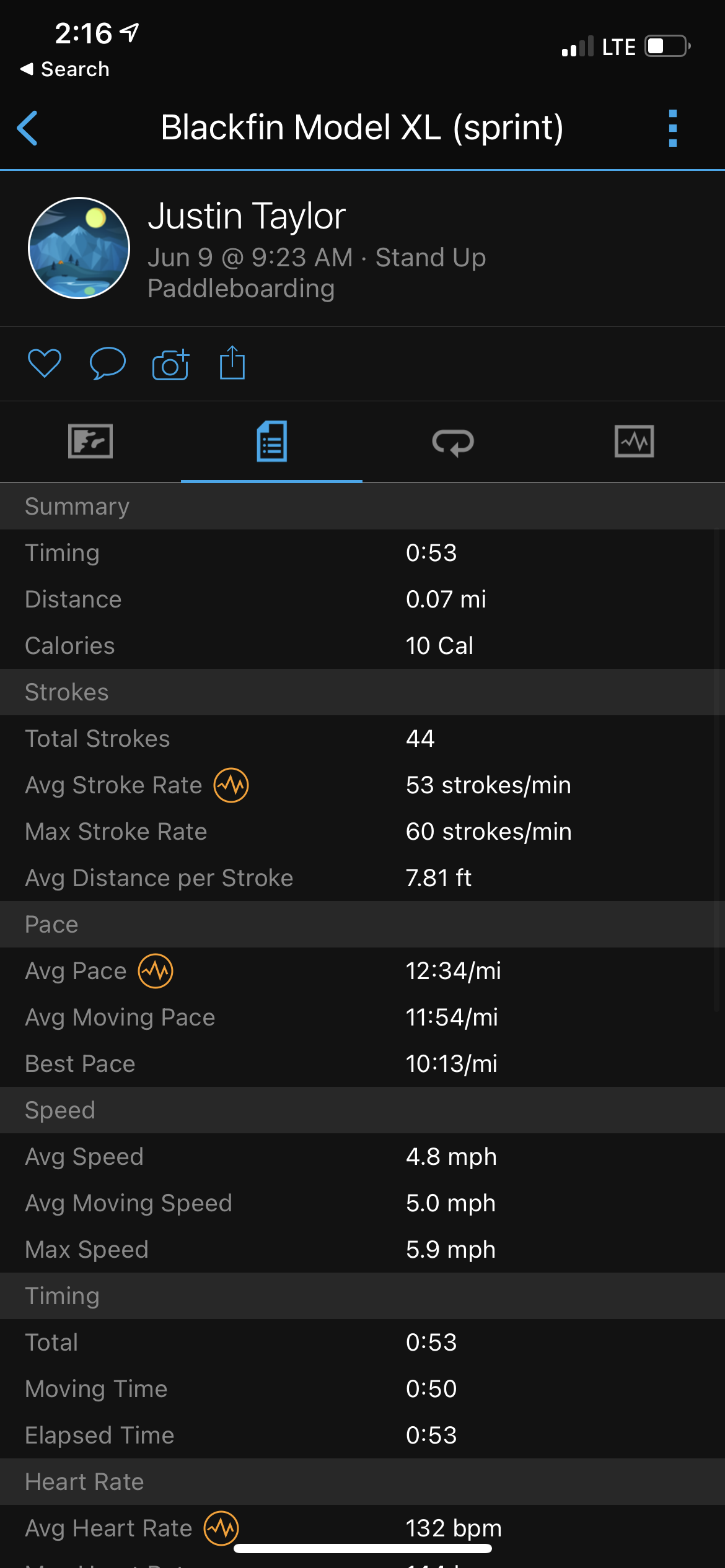Go back using the blue arrow
The height and width of the screenshot is (1568, 725).
(28, 128)
